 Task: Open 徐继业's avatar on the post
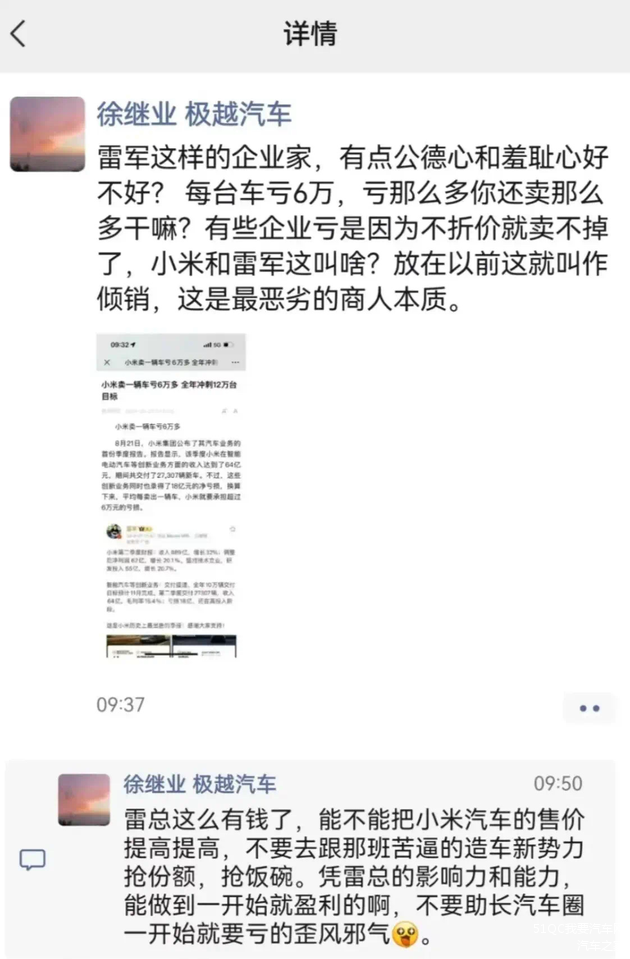pos(47,135)
